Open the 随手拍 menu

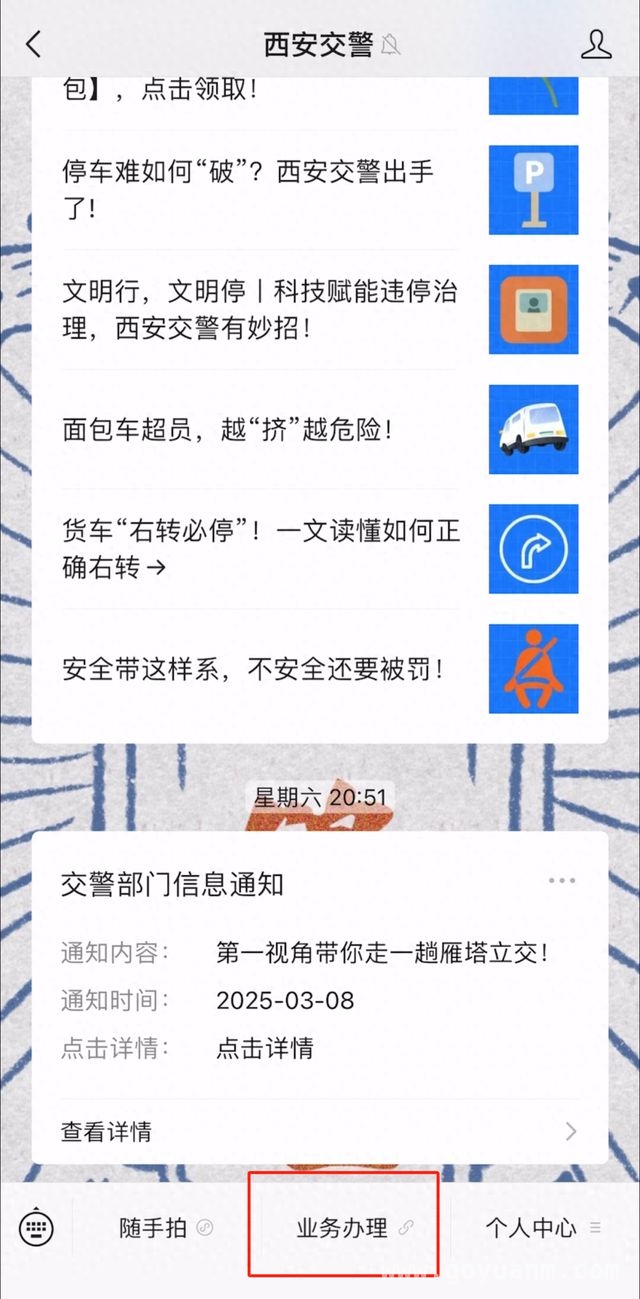164,1228
